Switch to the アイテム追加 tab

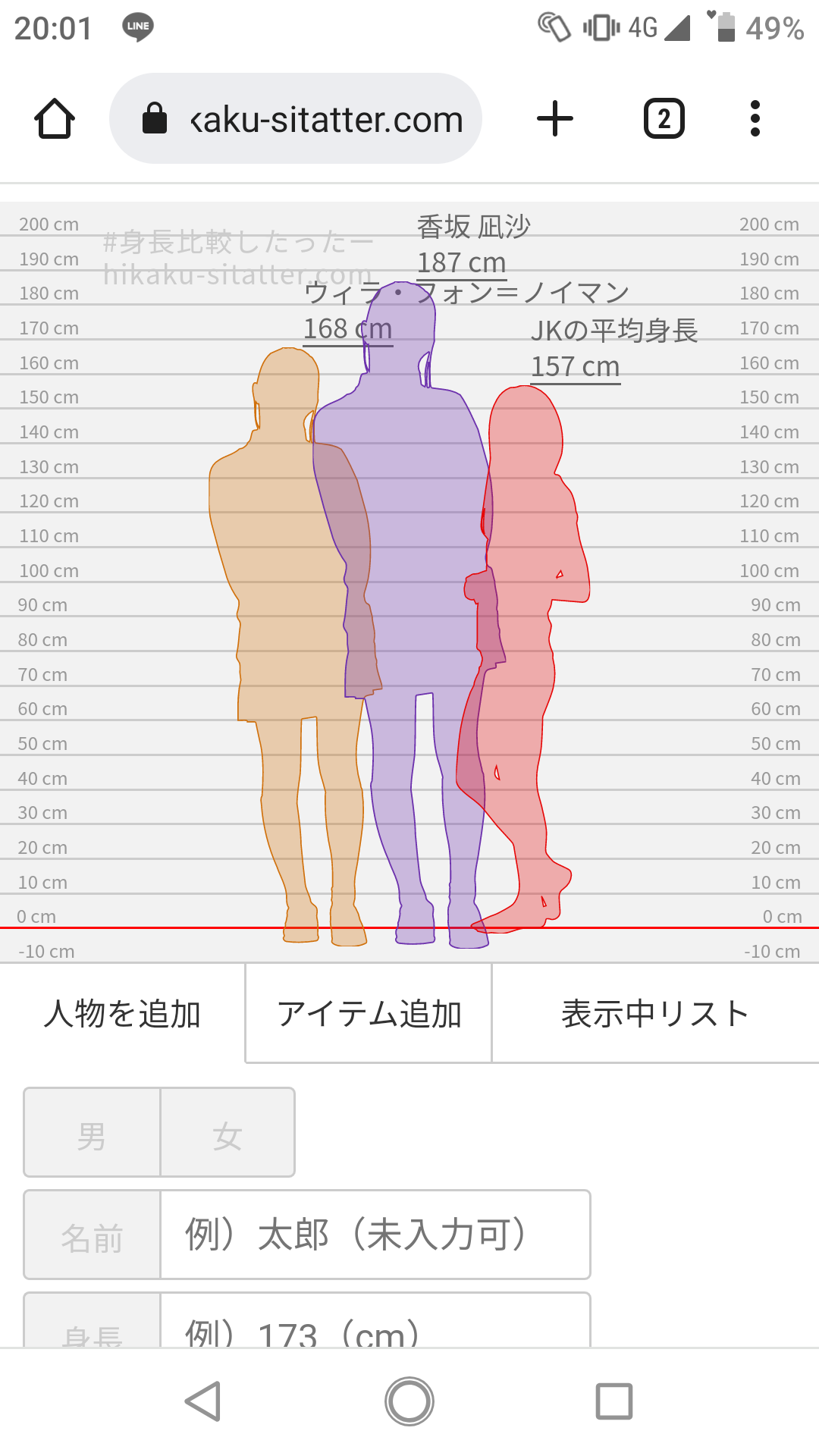point(369,1014)
